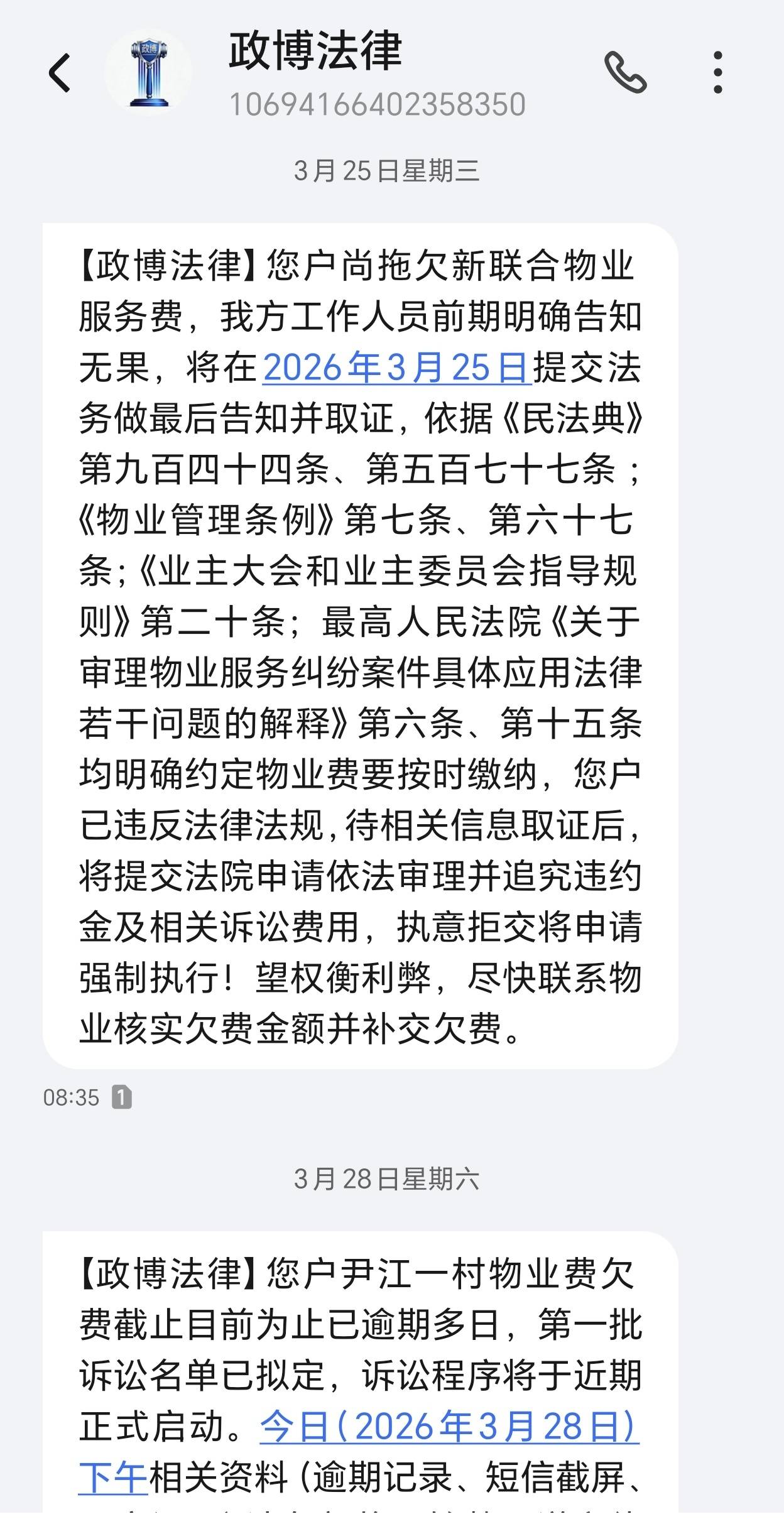
Task: Open the 今日(2026年3月28日)下午 date link
Action: (x=449, y=1427)
